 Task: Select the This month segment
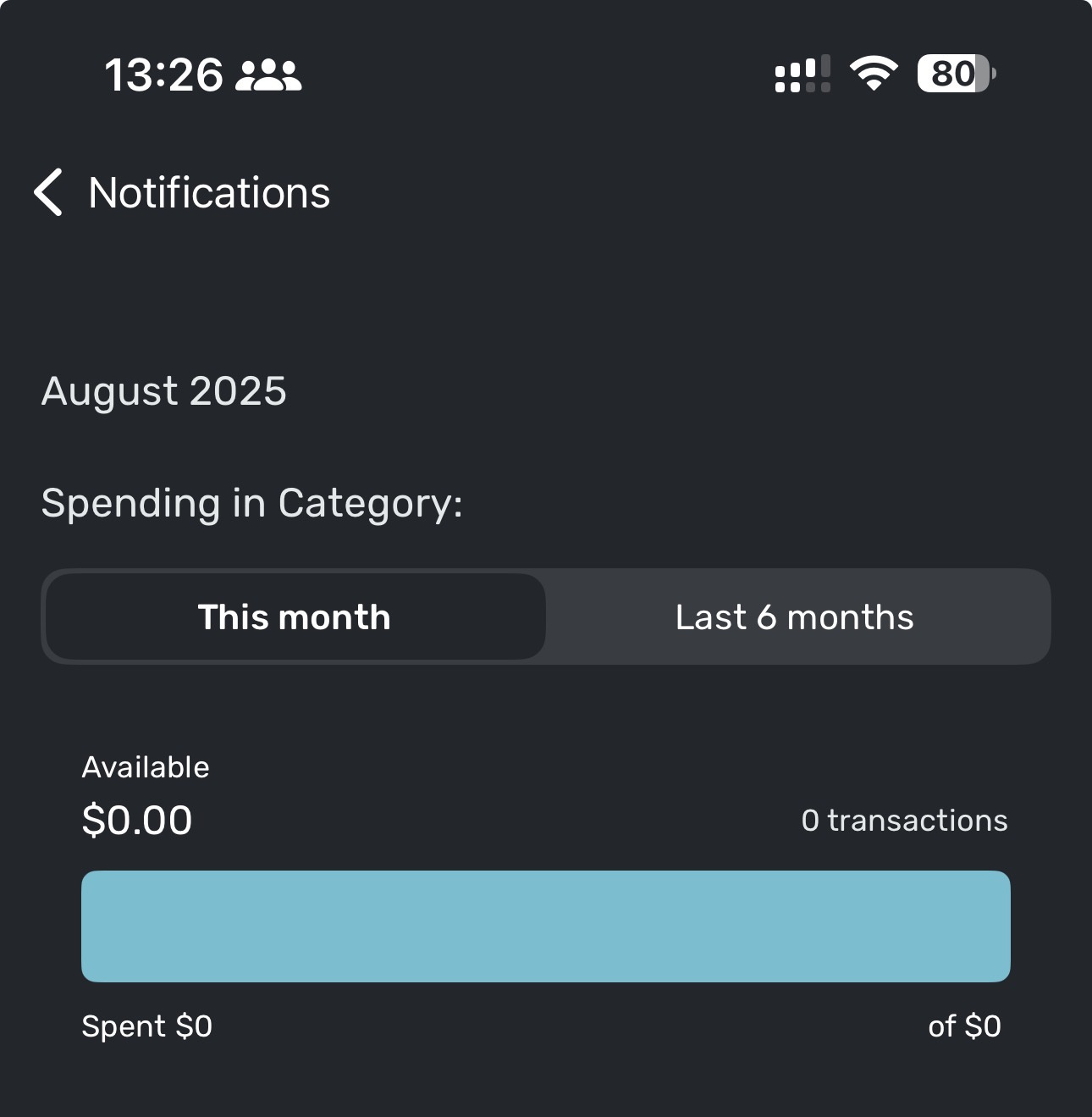[295, 617]
